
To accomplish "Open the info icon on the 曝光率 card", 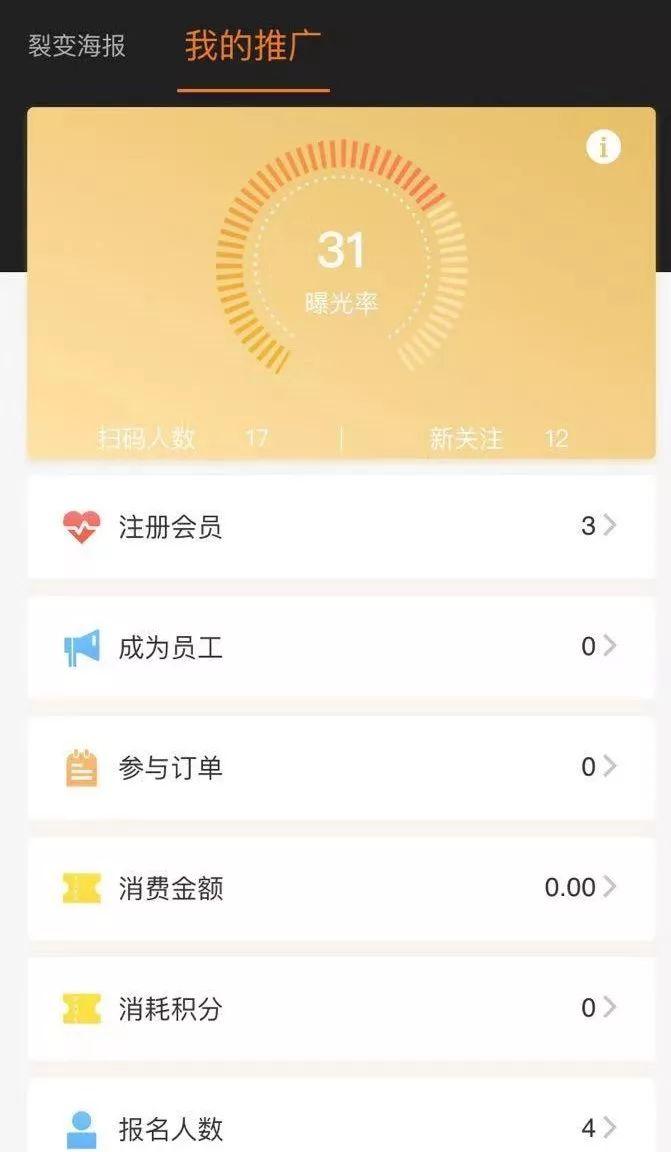I will [x=603, y=147].
